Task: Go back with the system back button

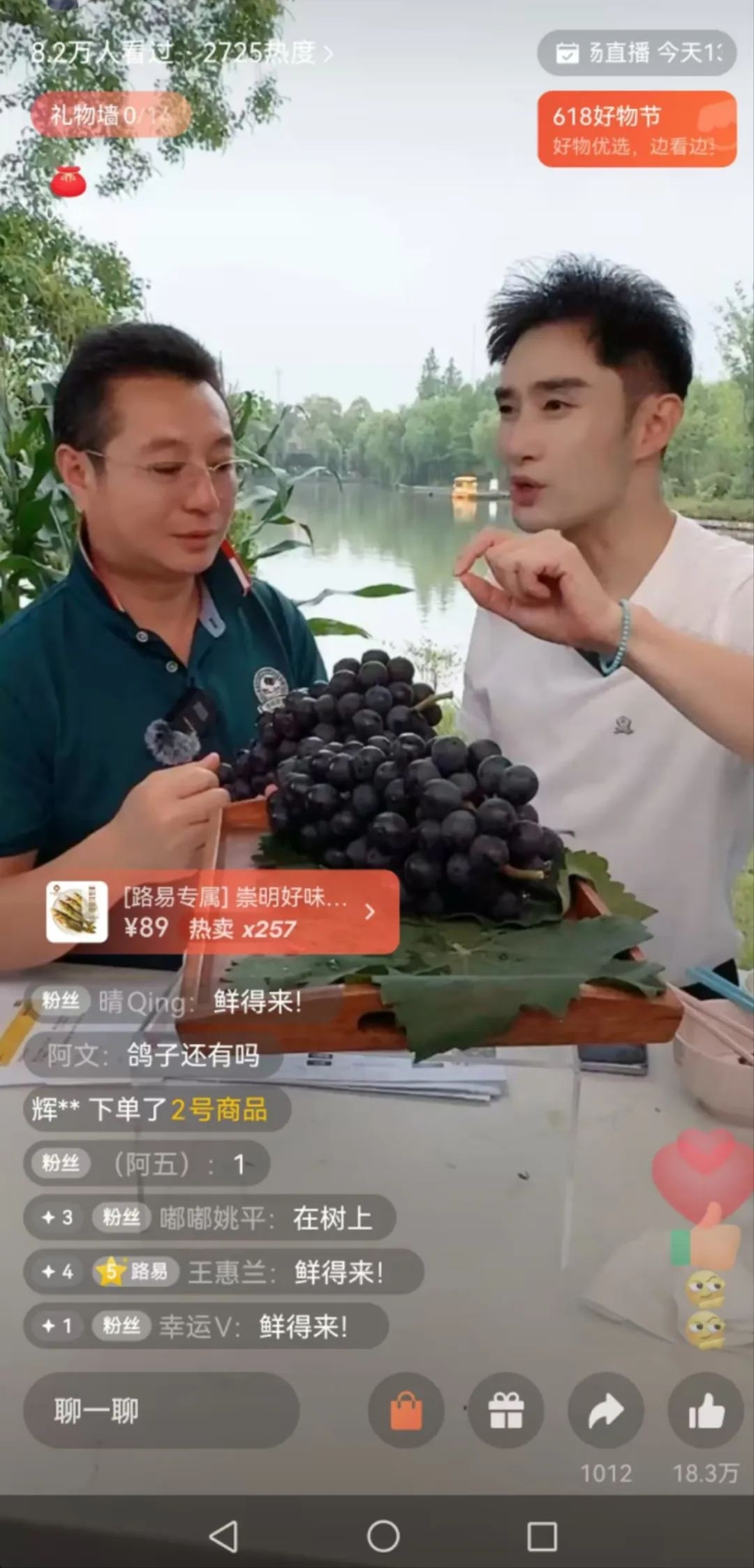Action: click(x=223, y=1536)
